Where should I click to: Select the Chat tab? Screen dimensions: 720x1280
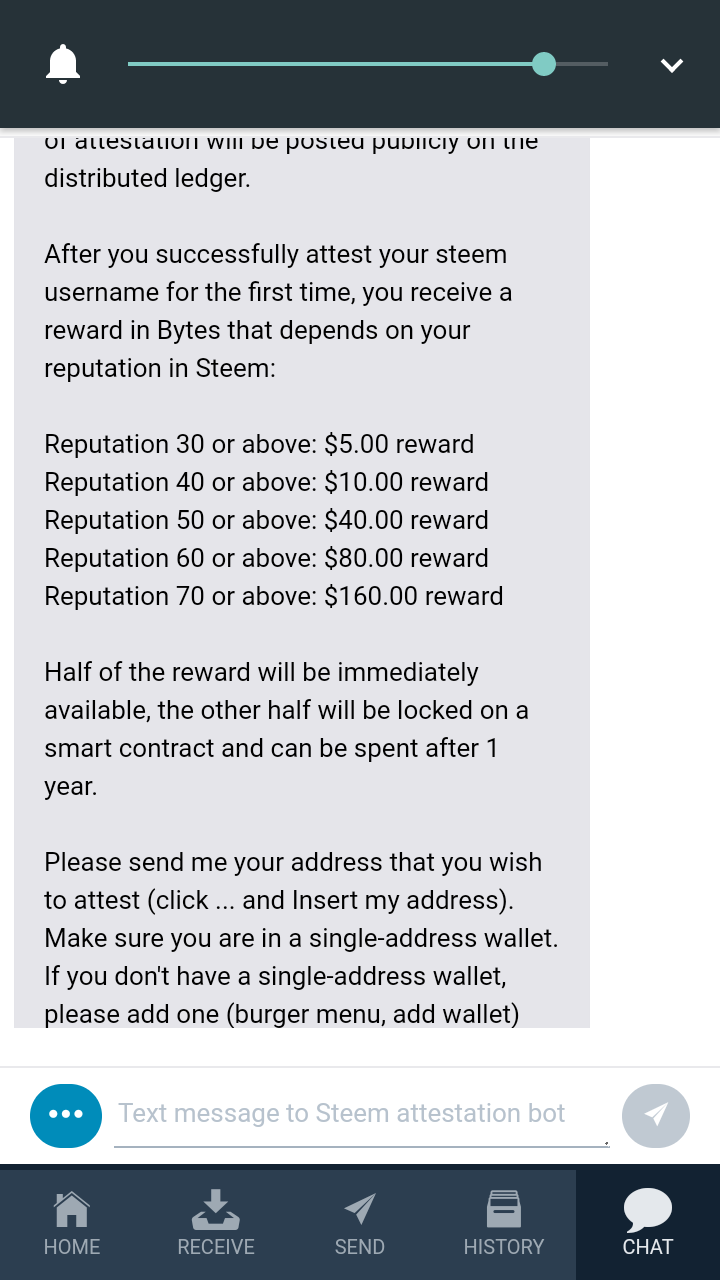click(x=648, y=1224)
